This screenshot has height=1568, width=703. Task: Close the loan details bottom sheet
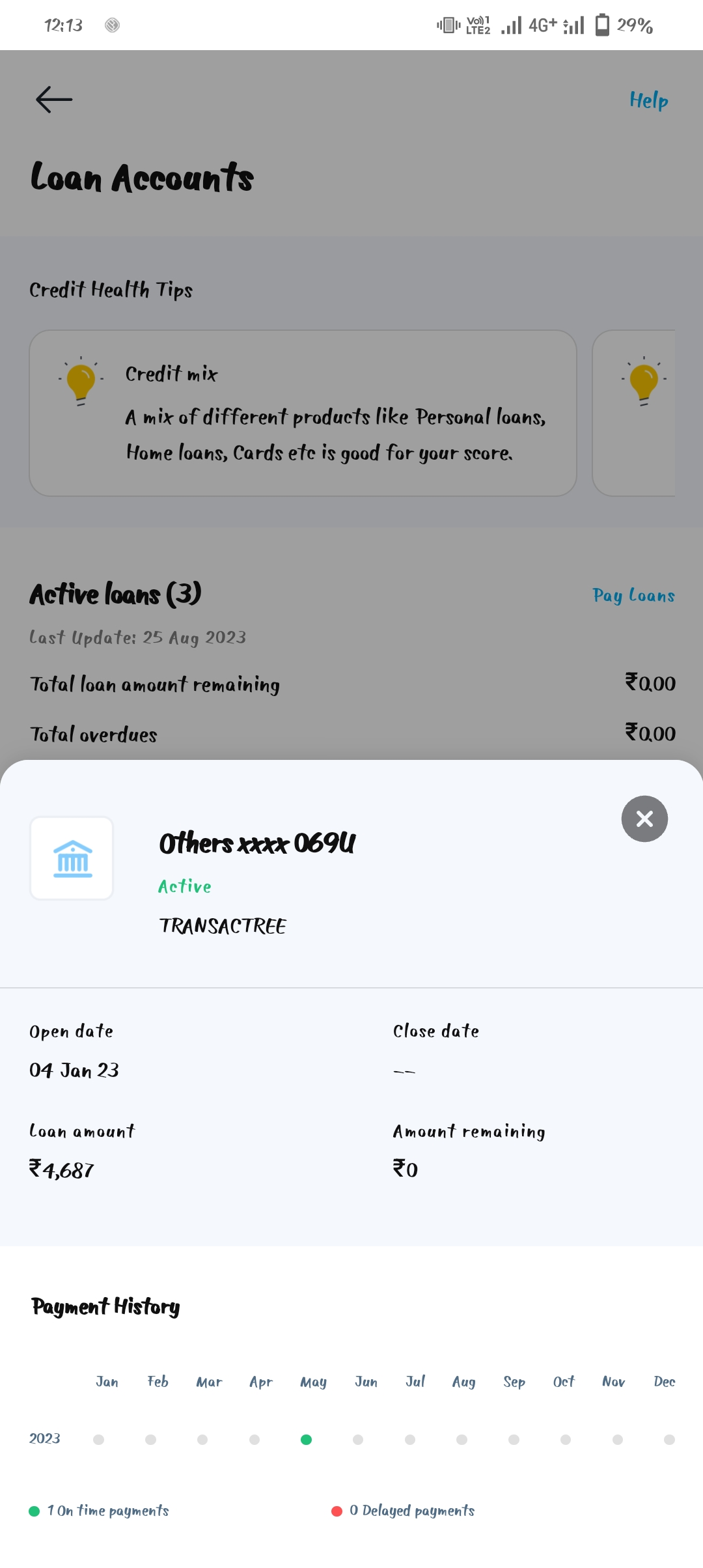pyautogui.click(x=644, y=819)
